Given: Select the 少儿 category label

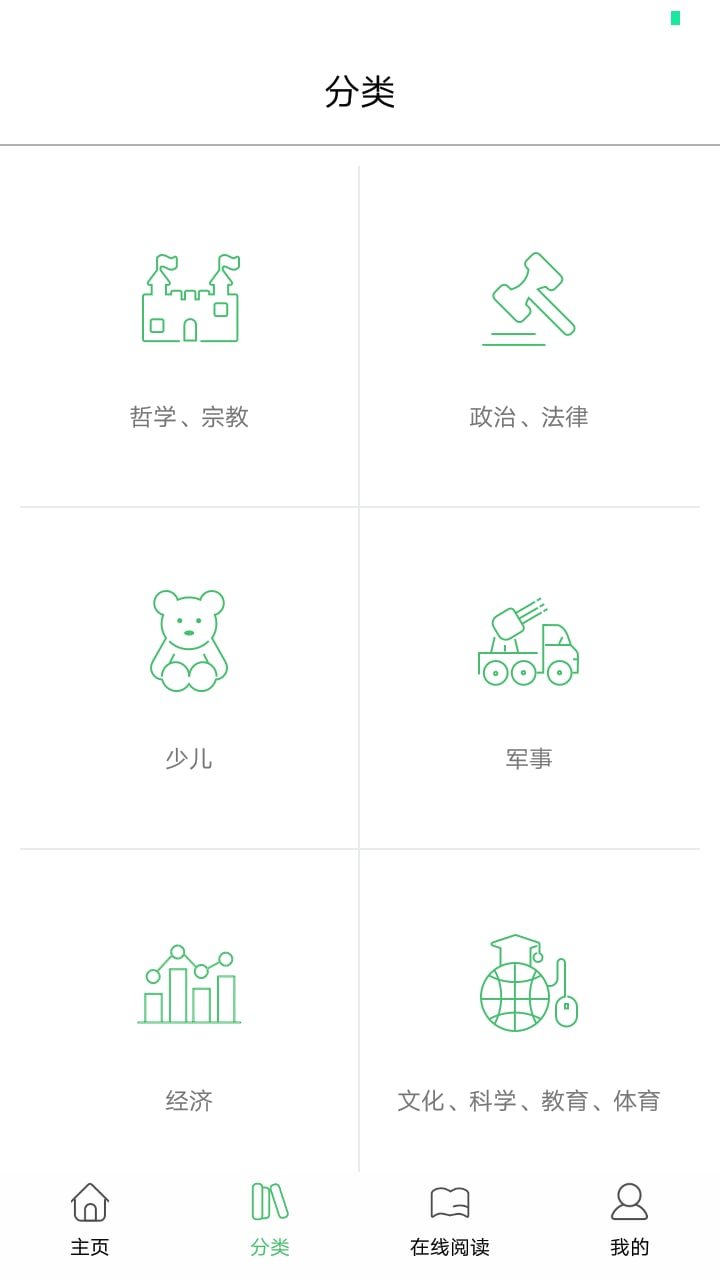Looking at the screenshot, I should pos(189,758).
